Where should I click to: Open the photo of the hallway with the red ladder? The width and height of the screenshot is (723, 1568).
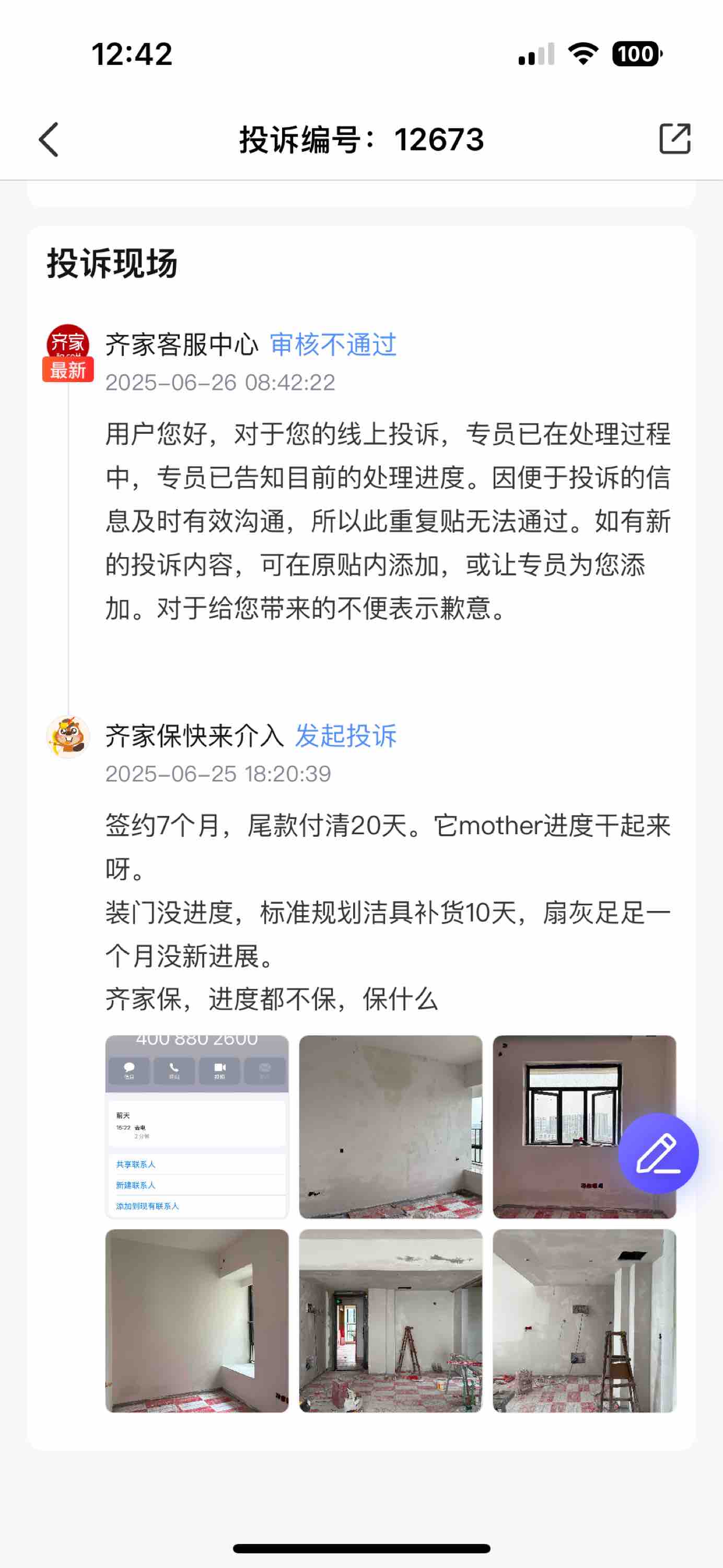[x=391, y=1320]
